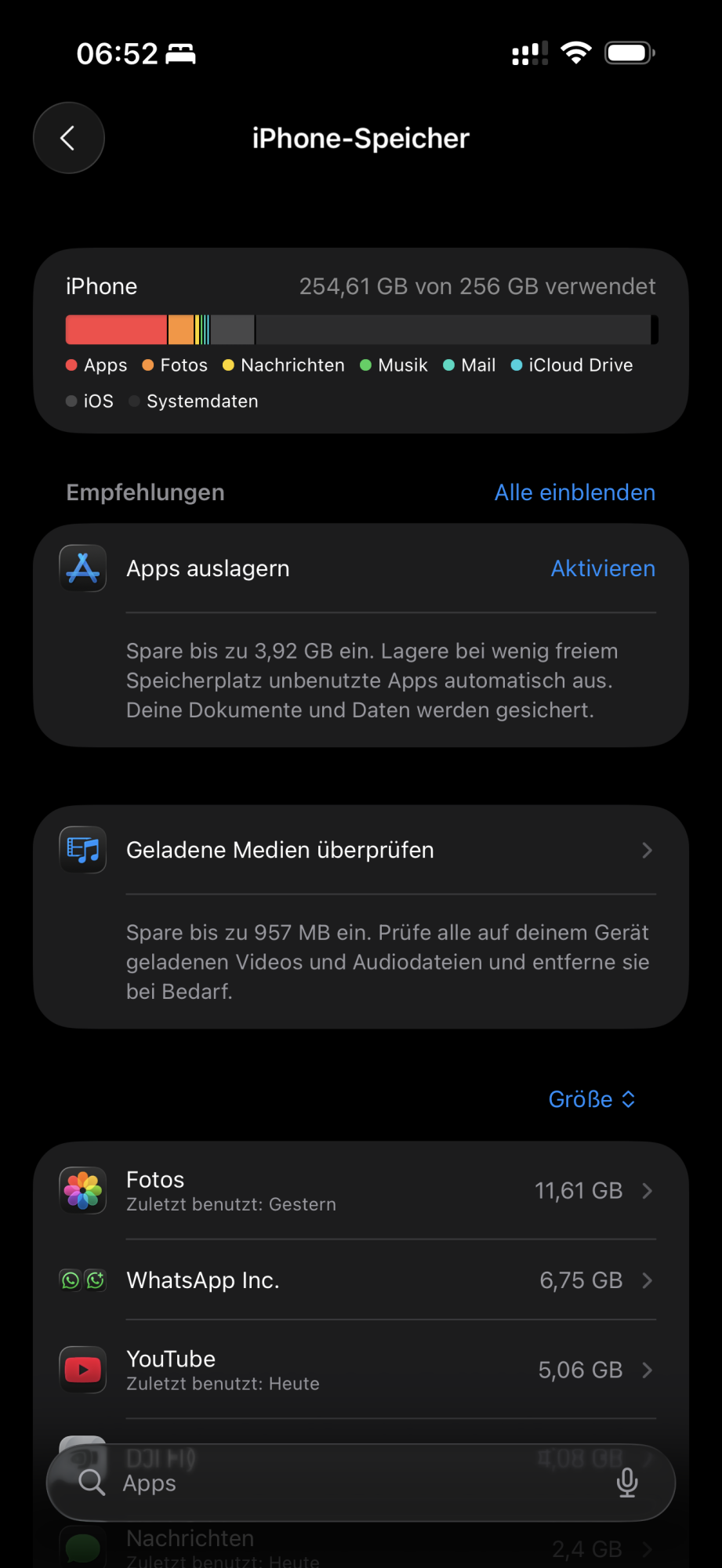Image resolution: width=722 pixels, height=1568 pixels.
Task: Start voice search with microphone
Action: click(x=627, y=1483)
